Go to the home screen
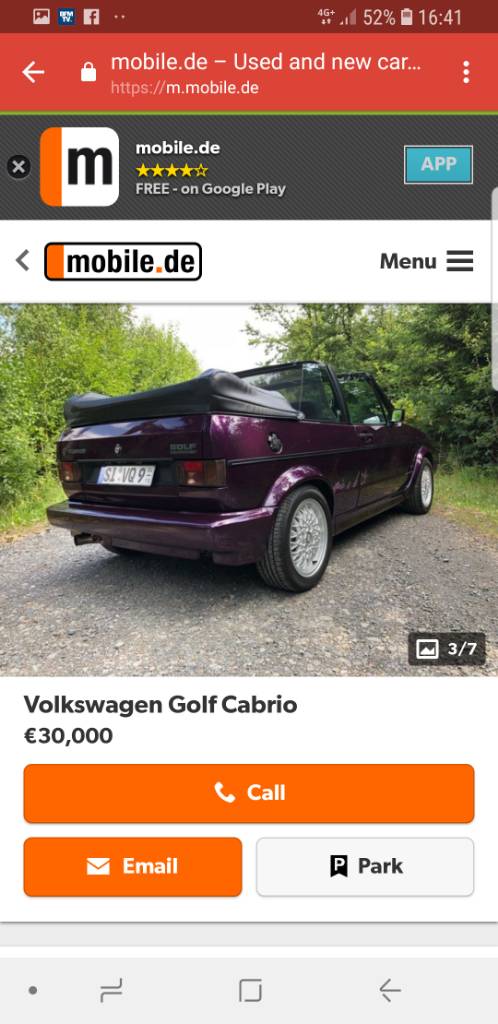The width and height of the screenshot is (498, 1024). (x=250, y=991)
